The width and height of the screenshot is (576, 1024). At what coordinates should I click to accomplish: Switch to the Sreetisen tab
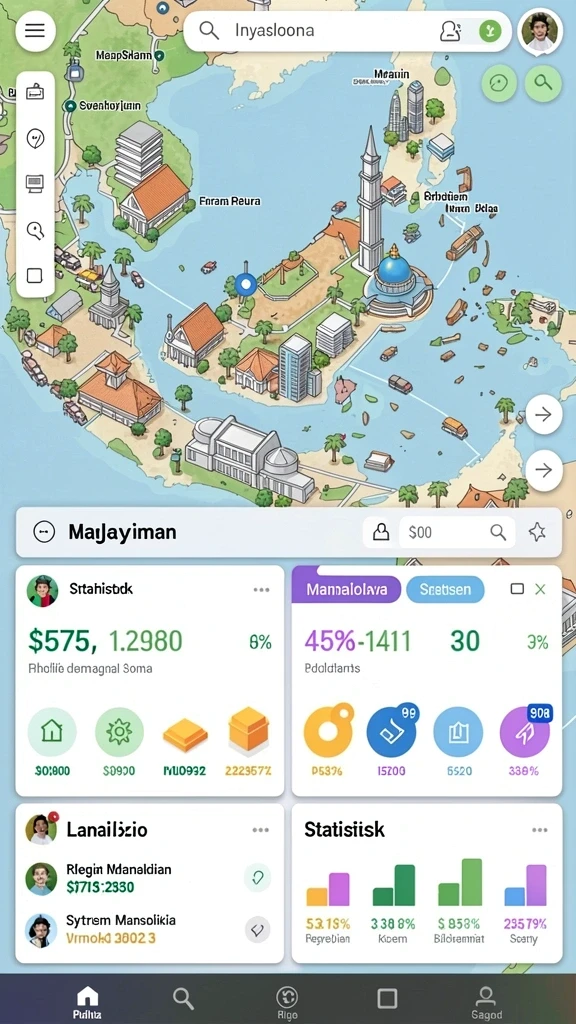pos(445,590)
